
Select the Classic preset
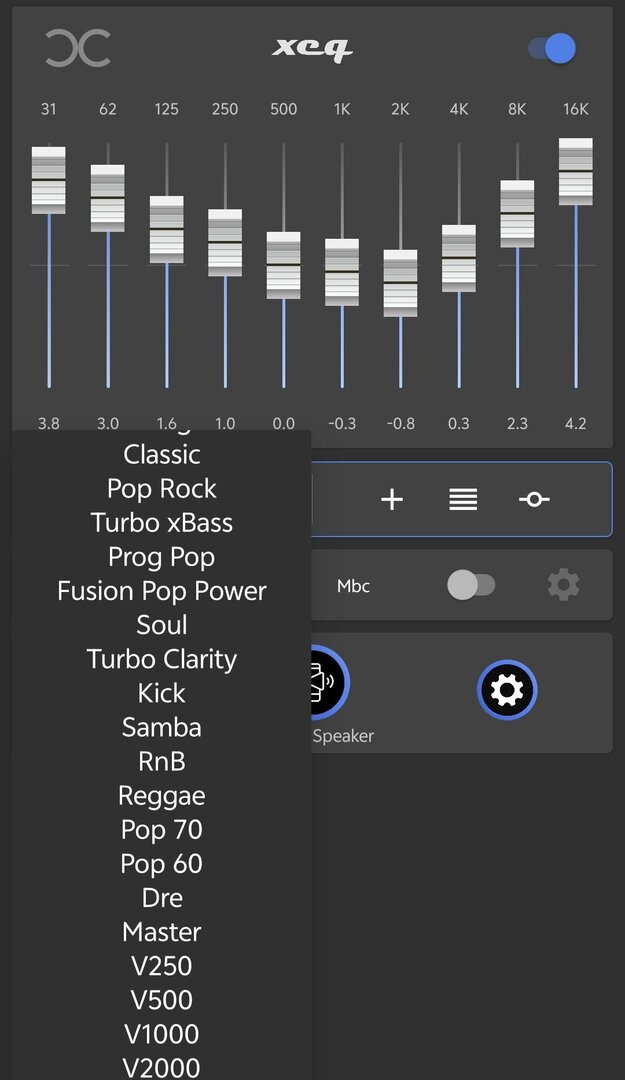[161, 455]
